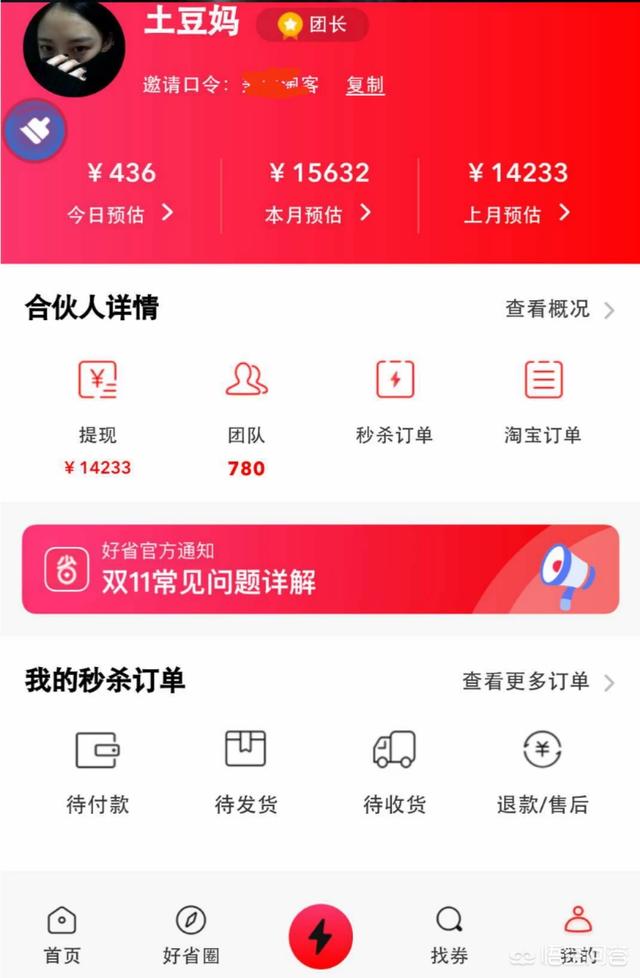Tap the center lightning flash-sale button
The width and height of the screenshot is (640, 978).
320,936
